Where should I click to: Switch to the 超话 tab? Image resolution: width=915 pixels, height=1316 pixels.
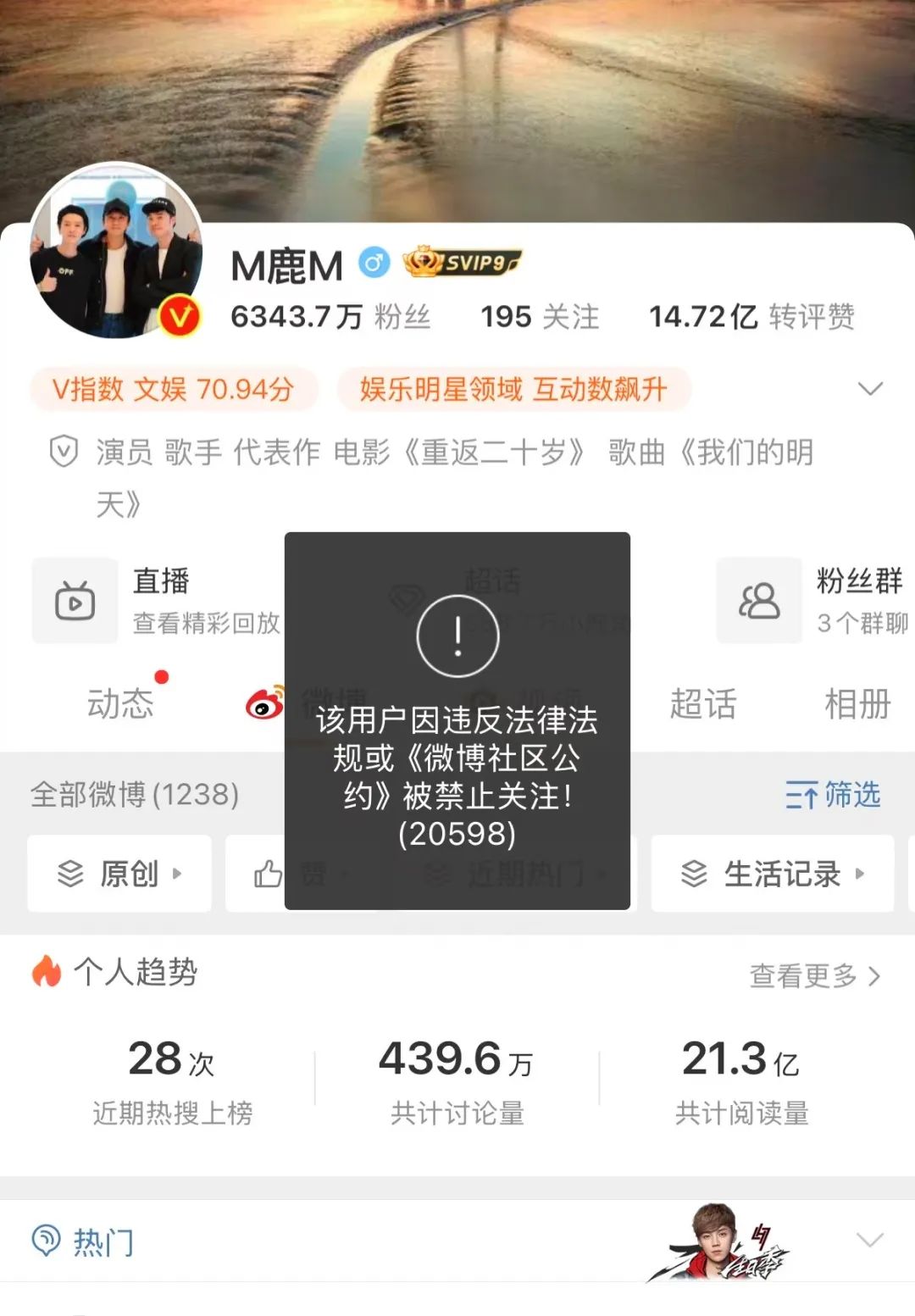[x=702, y=703]
